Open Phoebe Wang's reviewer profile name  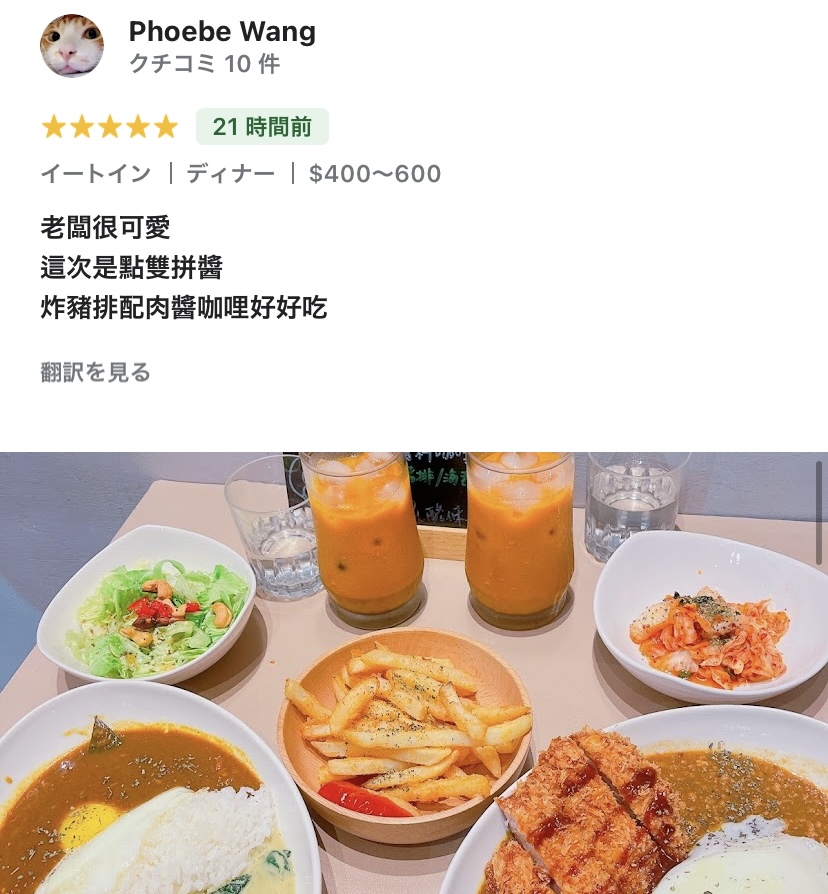point(222,32)
